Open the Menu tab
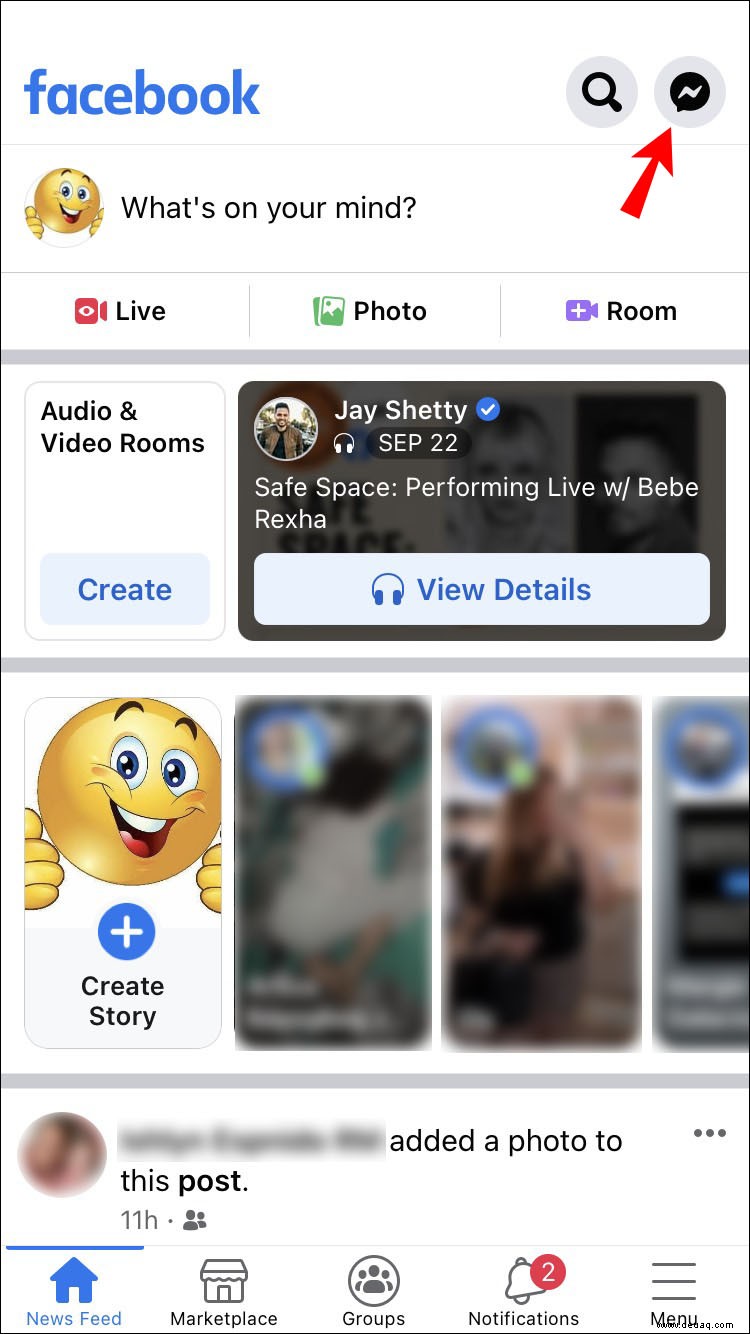The image size is (750, 1334). (x=673, y=1291)
